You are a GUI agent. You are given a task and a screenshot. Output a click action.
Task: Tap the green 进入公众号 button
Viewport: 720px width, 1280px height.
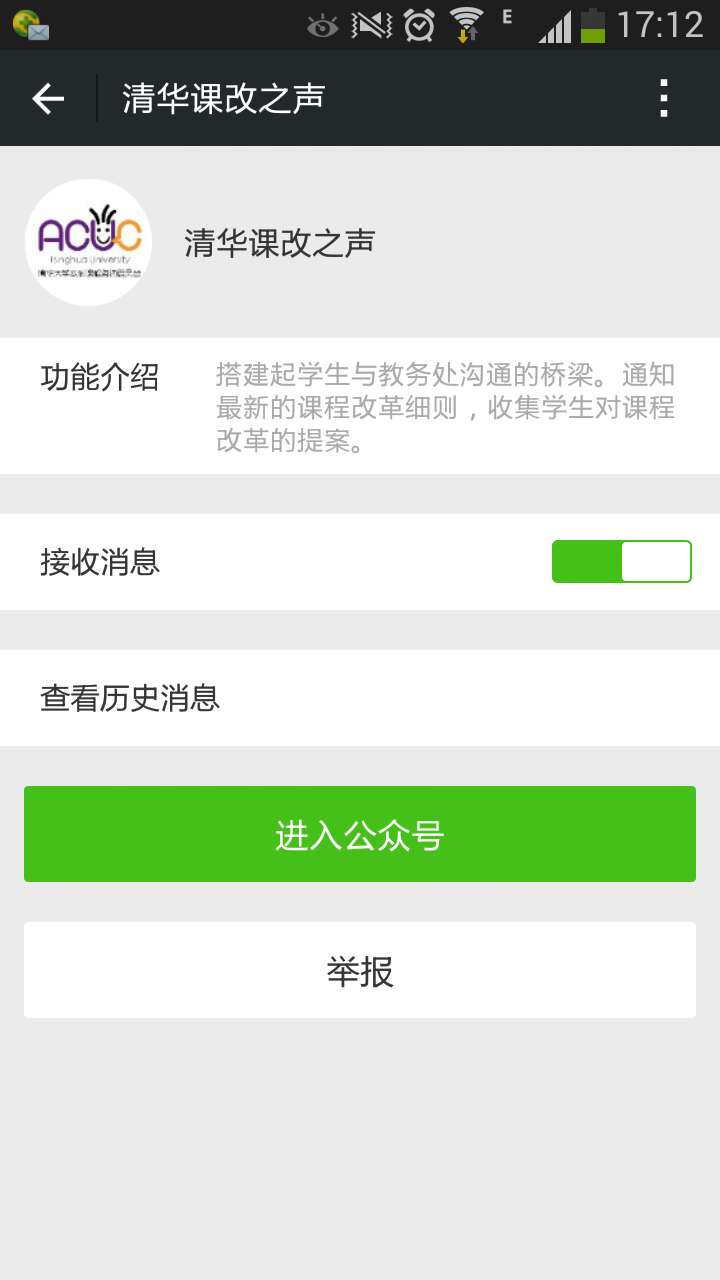pos(360,834)
